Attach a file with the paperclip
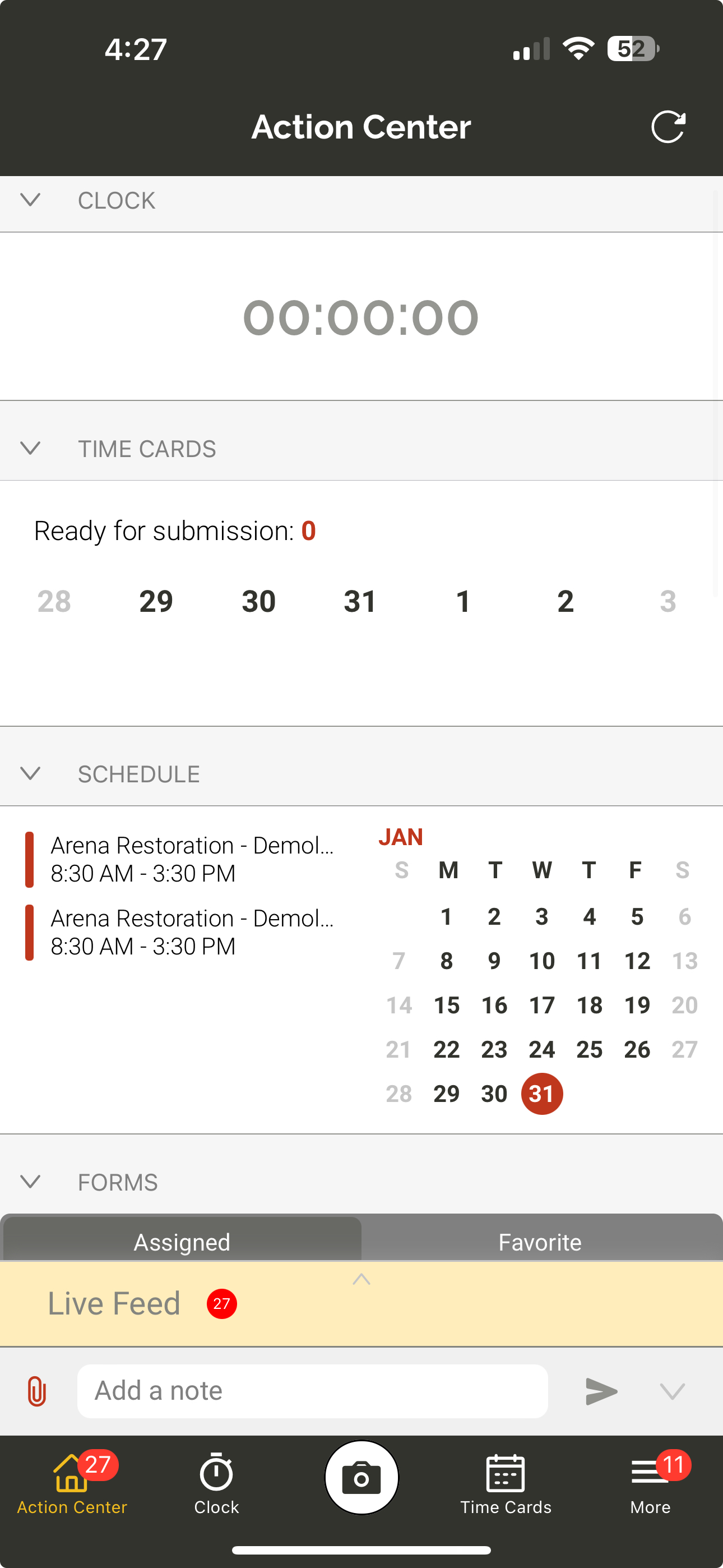 pos(36,1391)
